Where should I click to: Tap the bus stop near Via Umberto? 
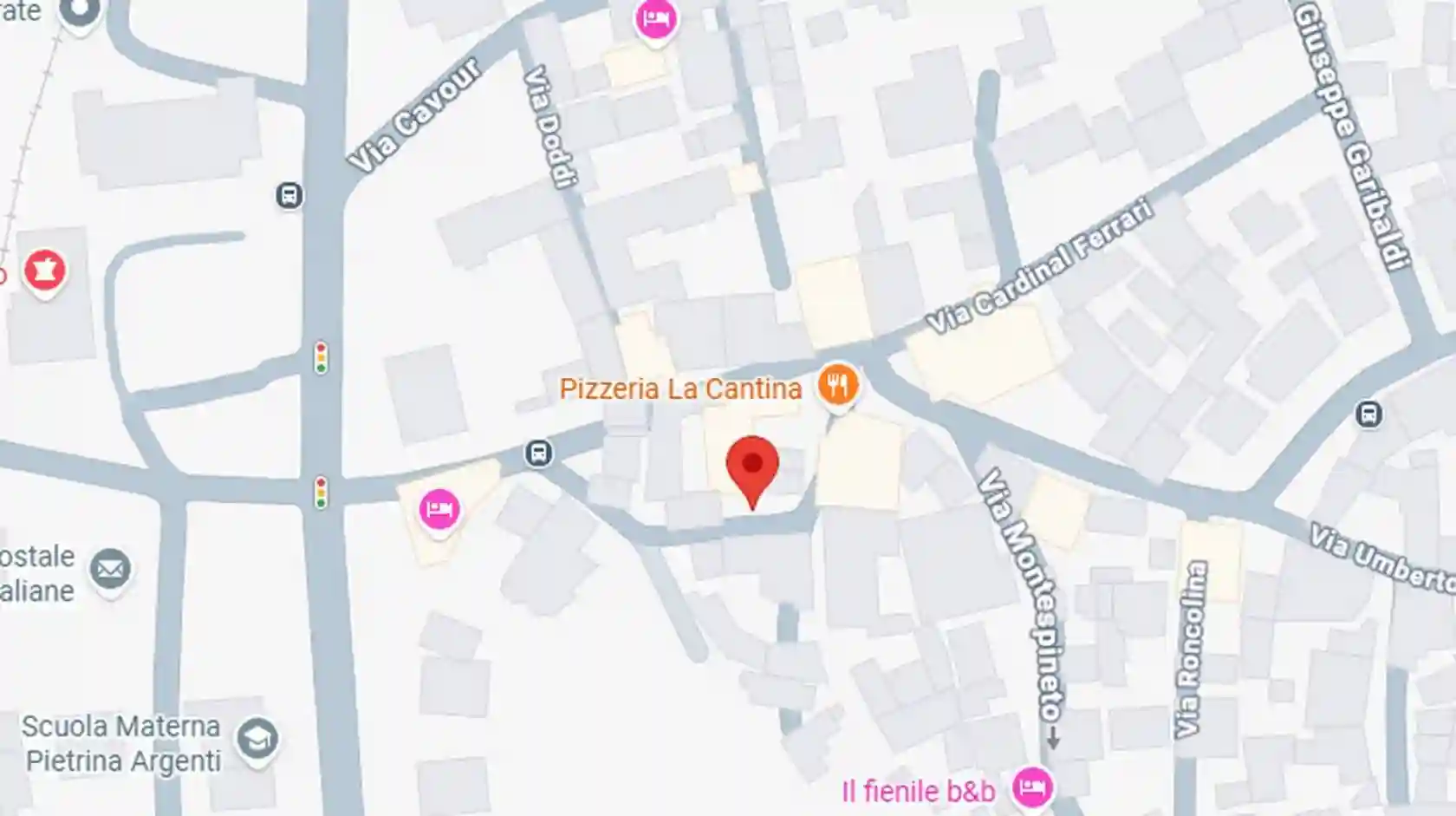(1368, 415)
